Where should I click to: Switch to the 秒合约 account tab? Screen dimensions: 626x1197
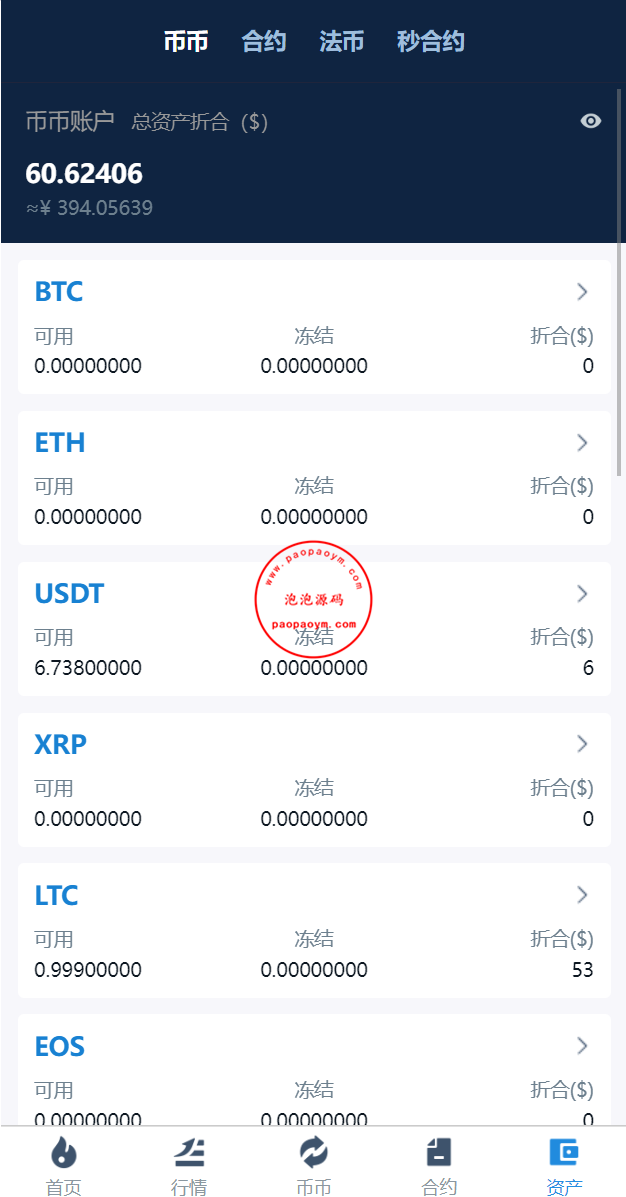430,41
